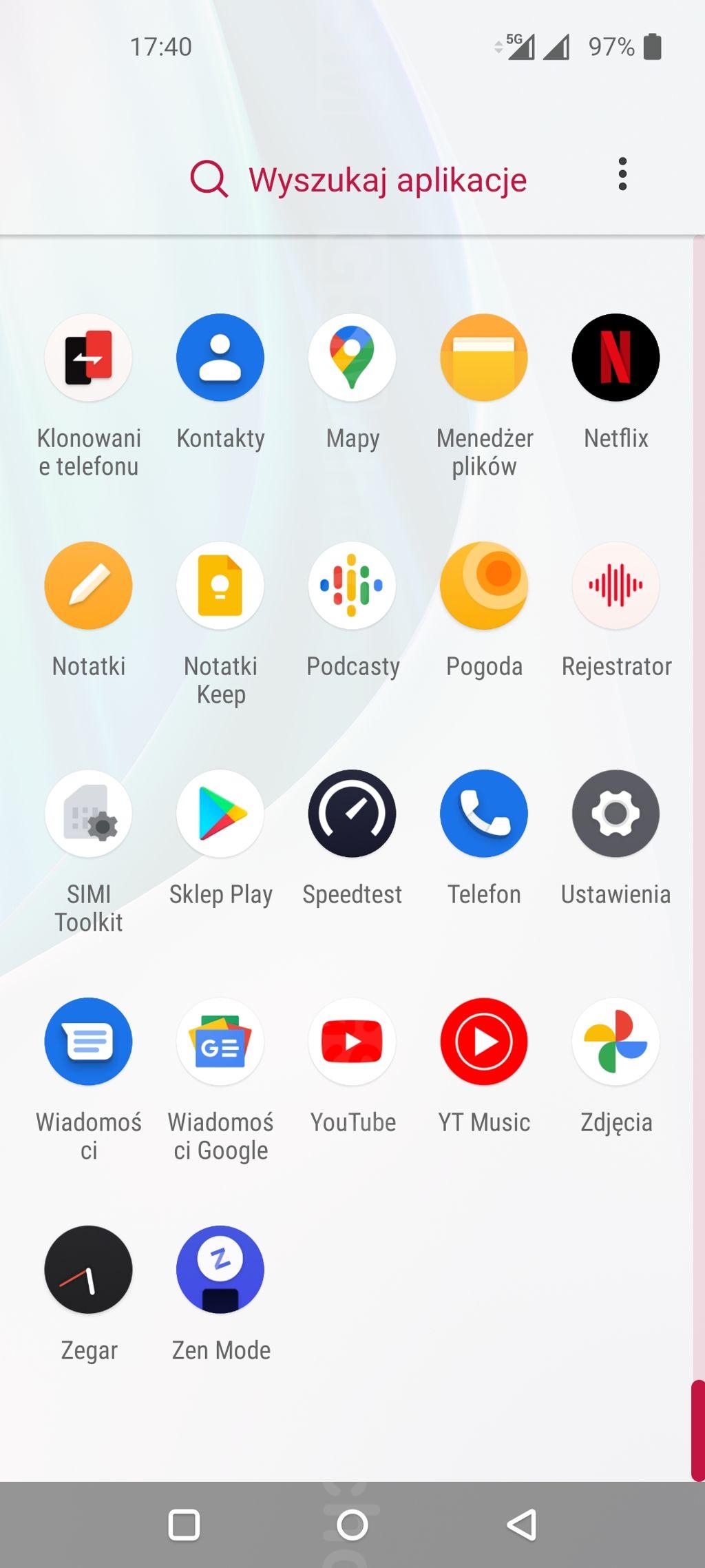
Task: Open the Notatki Keep app
Action: point(220,586)
